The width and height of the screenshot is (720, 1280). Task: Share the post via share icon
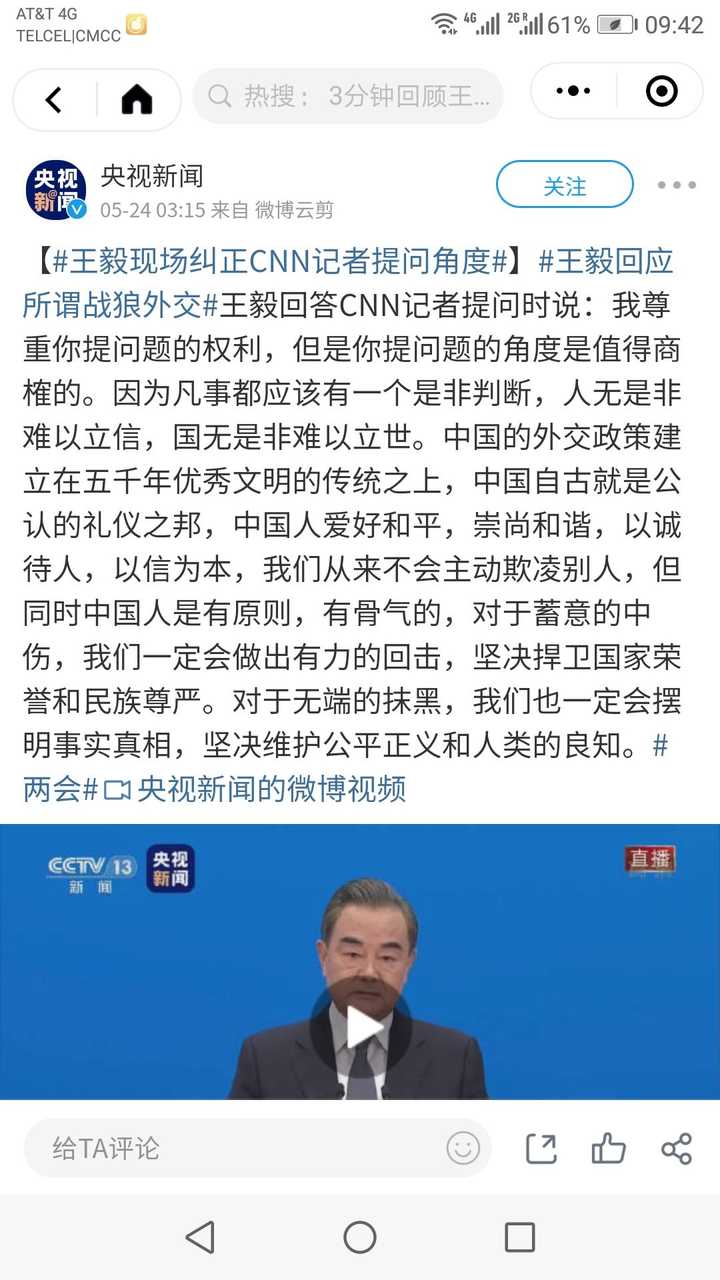(677, 1148)
